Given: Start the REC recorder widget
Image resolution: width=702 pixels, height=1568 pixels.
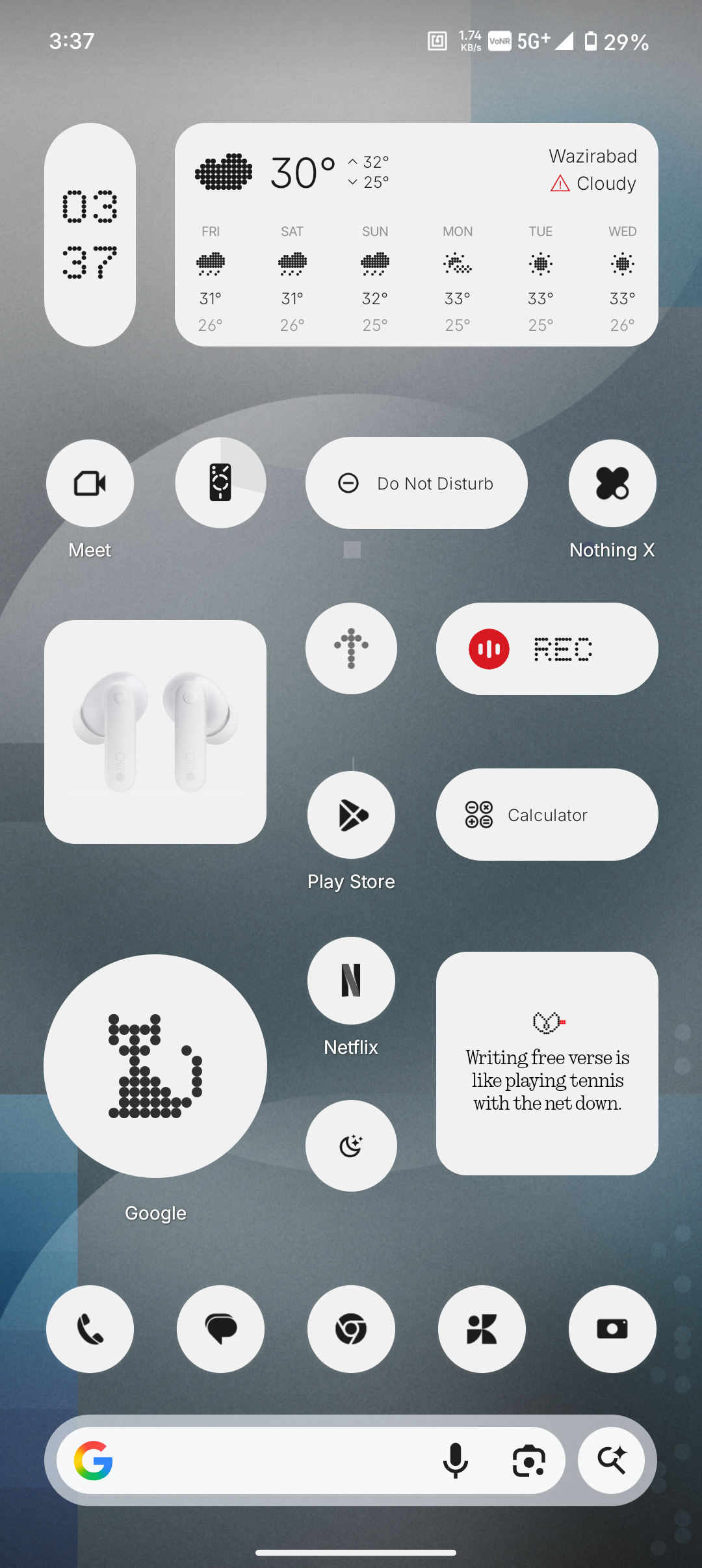Looking at the screenshot, I should pyautogui.click(x=547, y=649).
